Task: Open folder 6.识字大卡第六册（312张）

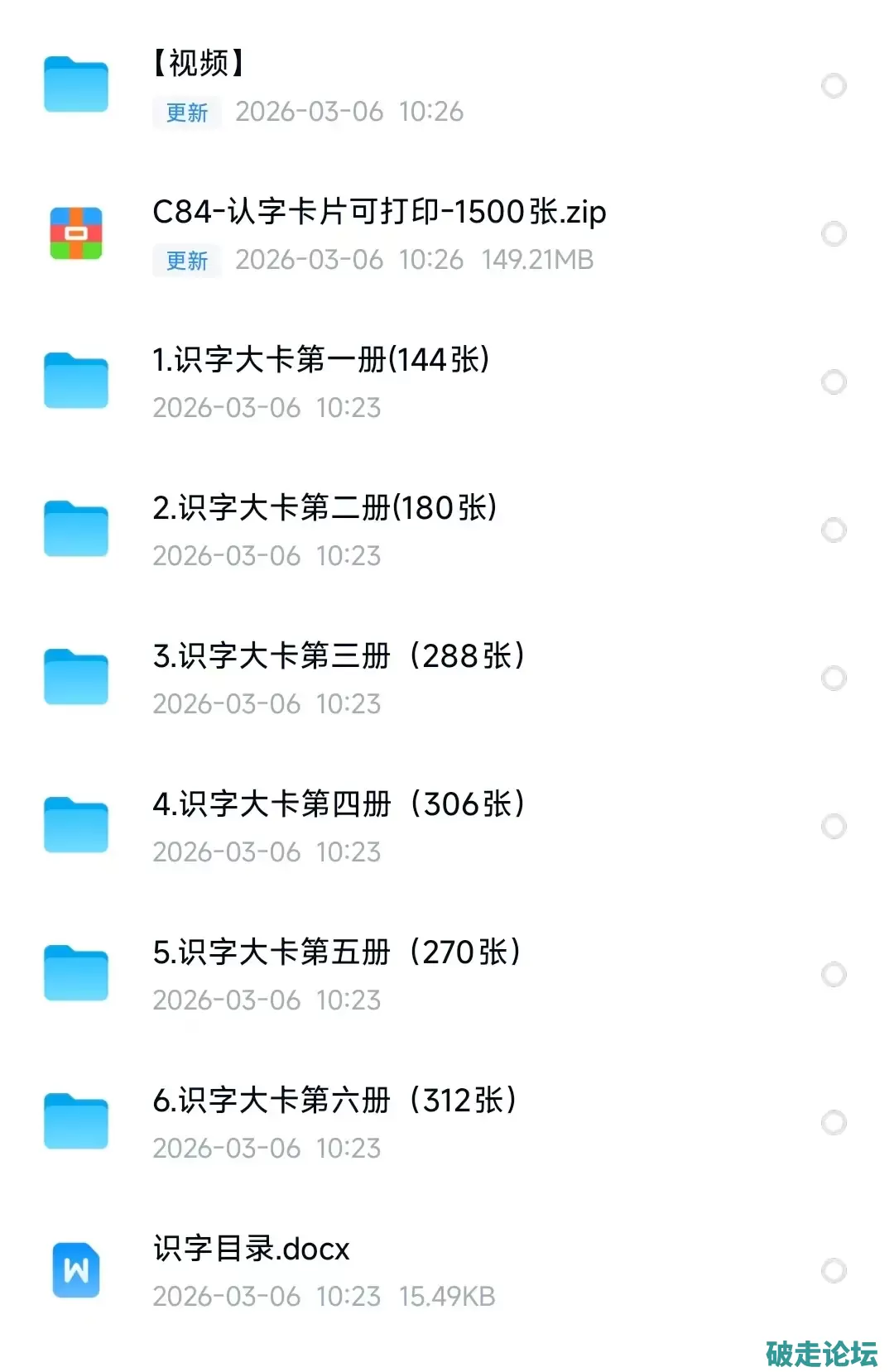Action: coord(335,1101)
